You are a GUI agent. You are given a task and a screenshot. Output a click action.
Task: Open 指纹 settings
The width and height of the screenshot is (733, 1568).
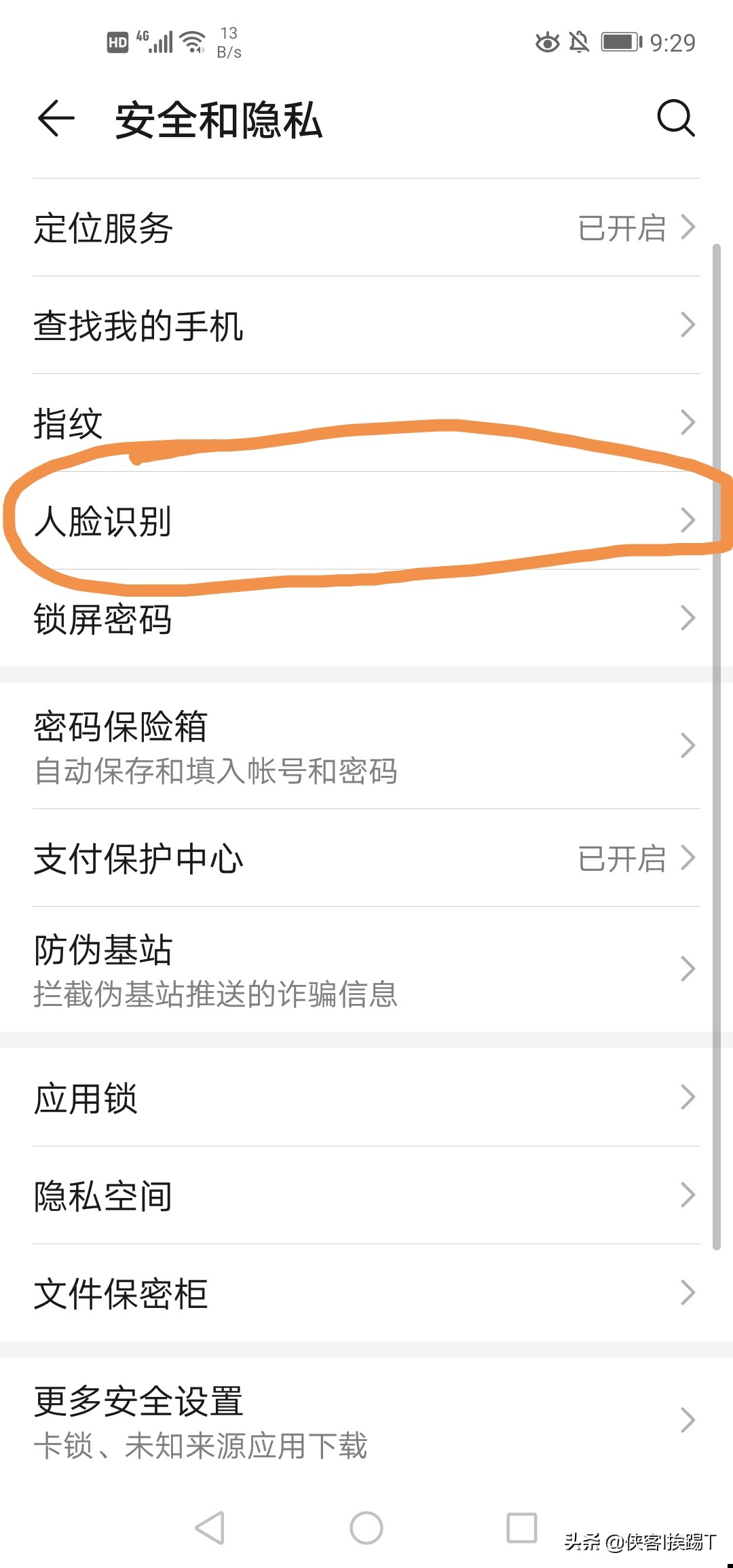click(x=366, y=423)
